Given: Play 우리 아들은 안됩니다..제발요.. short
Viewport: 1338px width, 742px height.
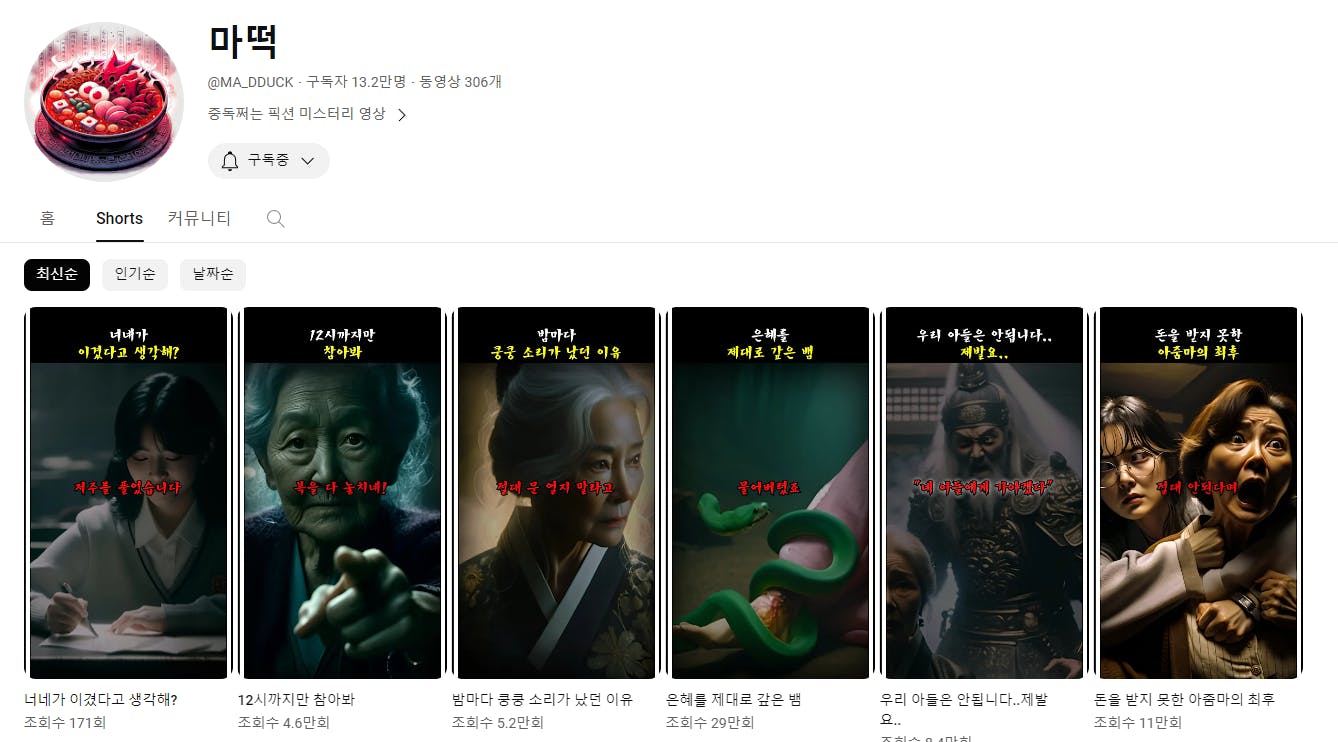Looking at the screenshot, I should (984, 493).
